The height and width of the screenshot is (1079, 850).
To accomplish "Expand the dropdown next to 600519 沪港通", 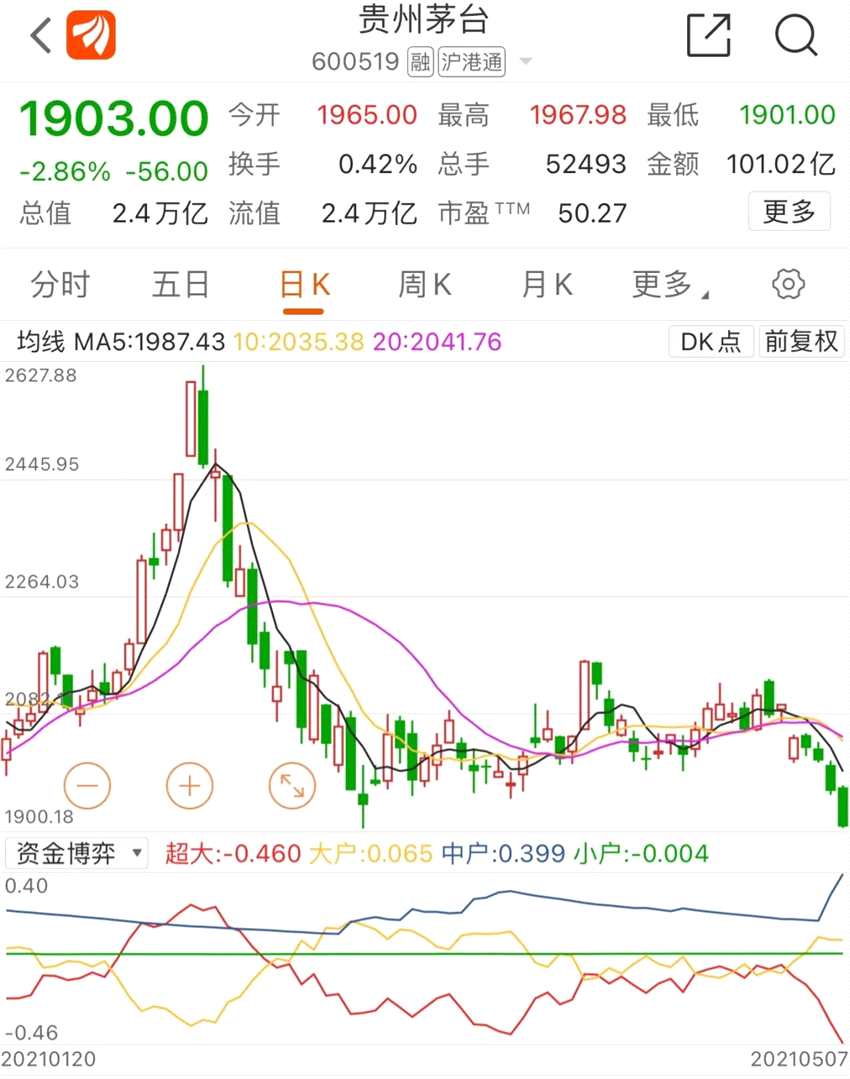I will coord(525,62).
